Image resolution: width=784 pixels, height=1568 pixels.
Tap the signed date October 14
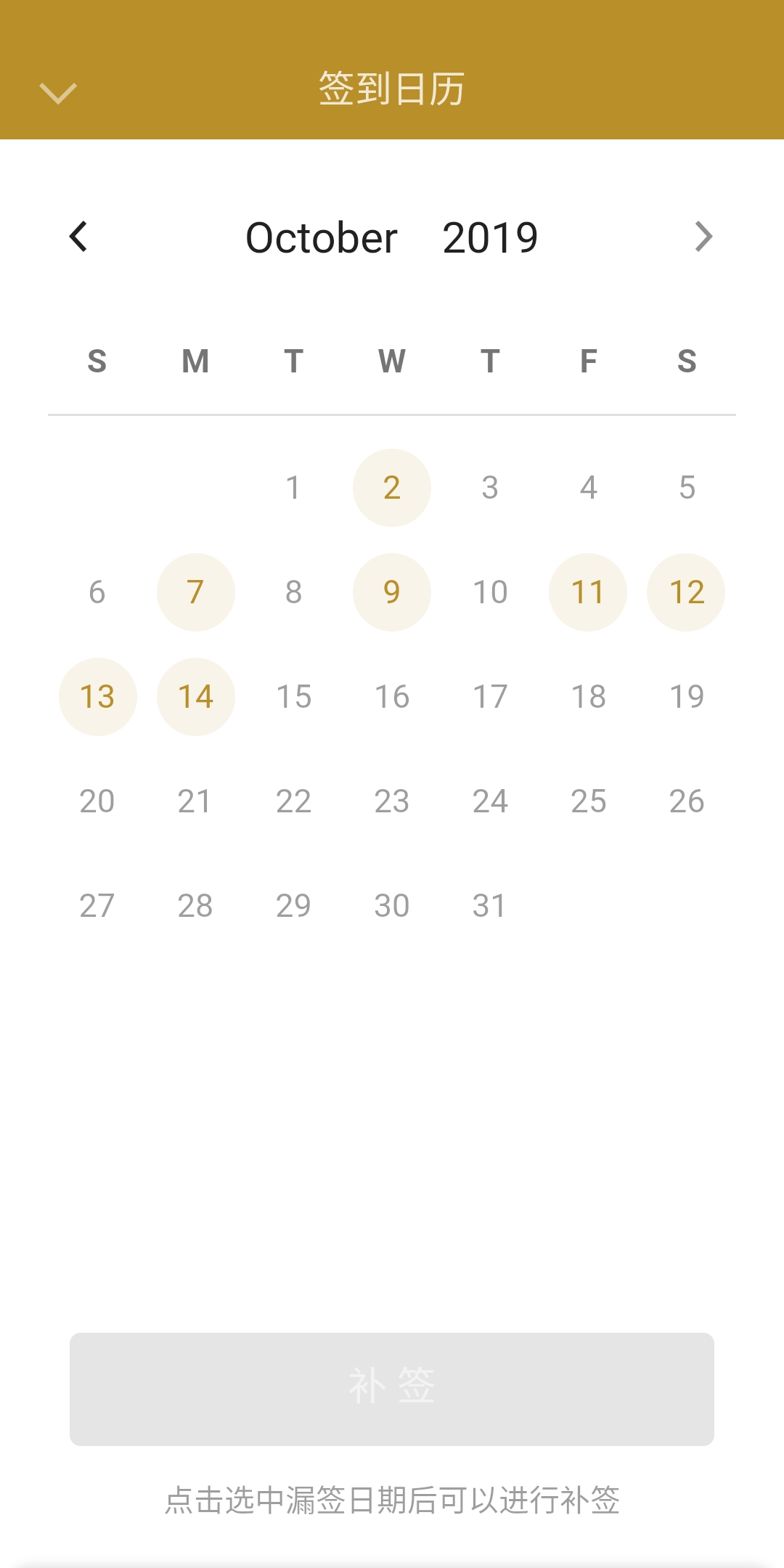[195, 697]
